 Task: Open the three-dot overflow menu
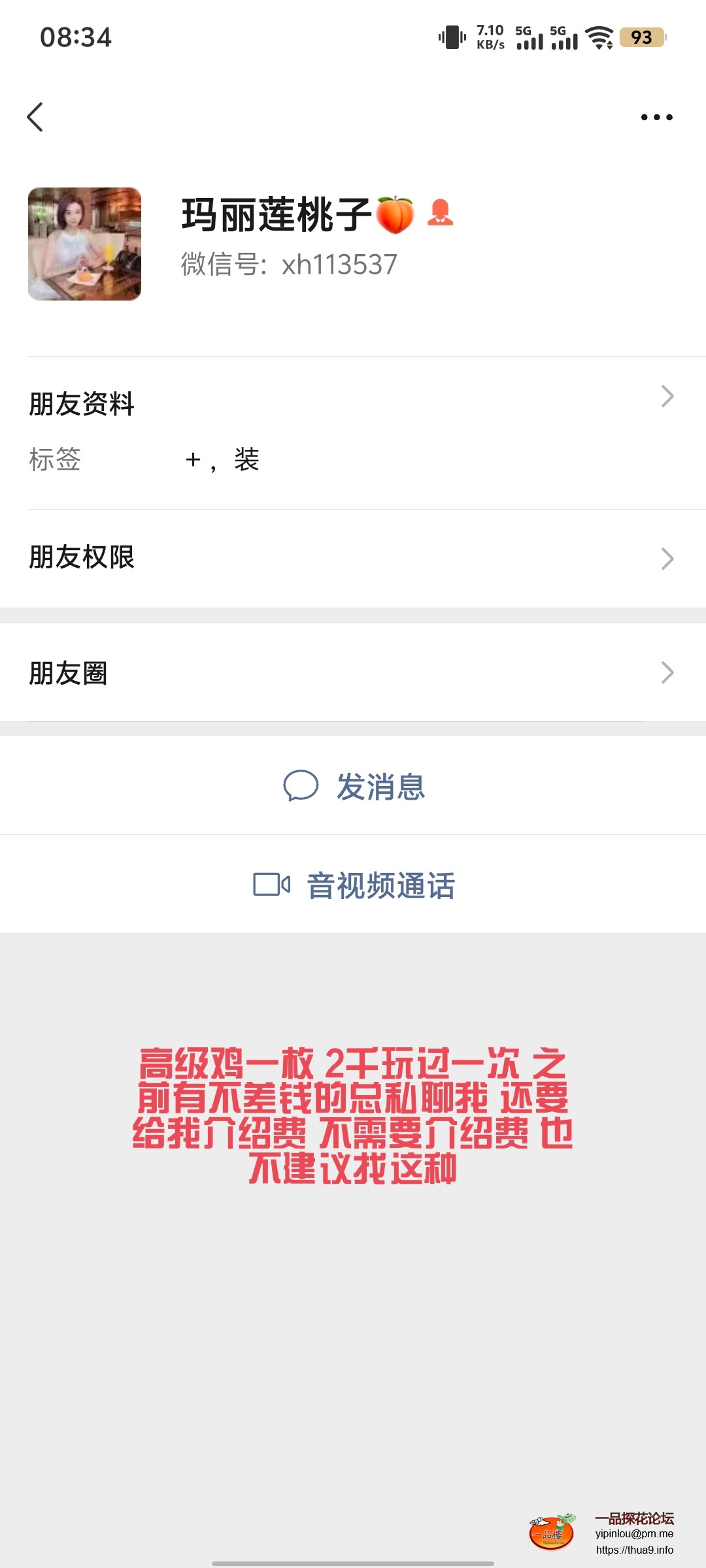656,118
